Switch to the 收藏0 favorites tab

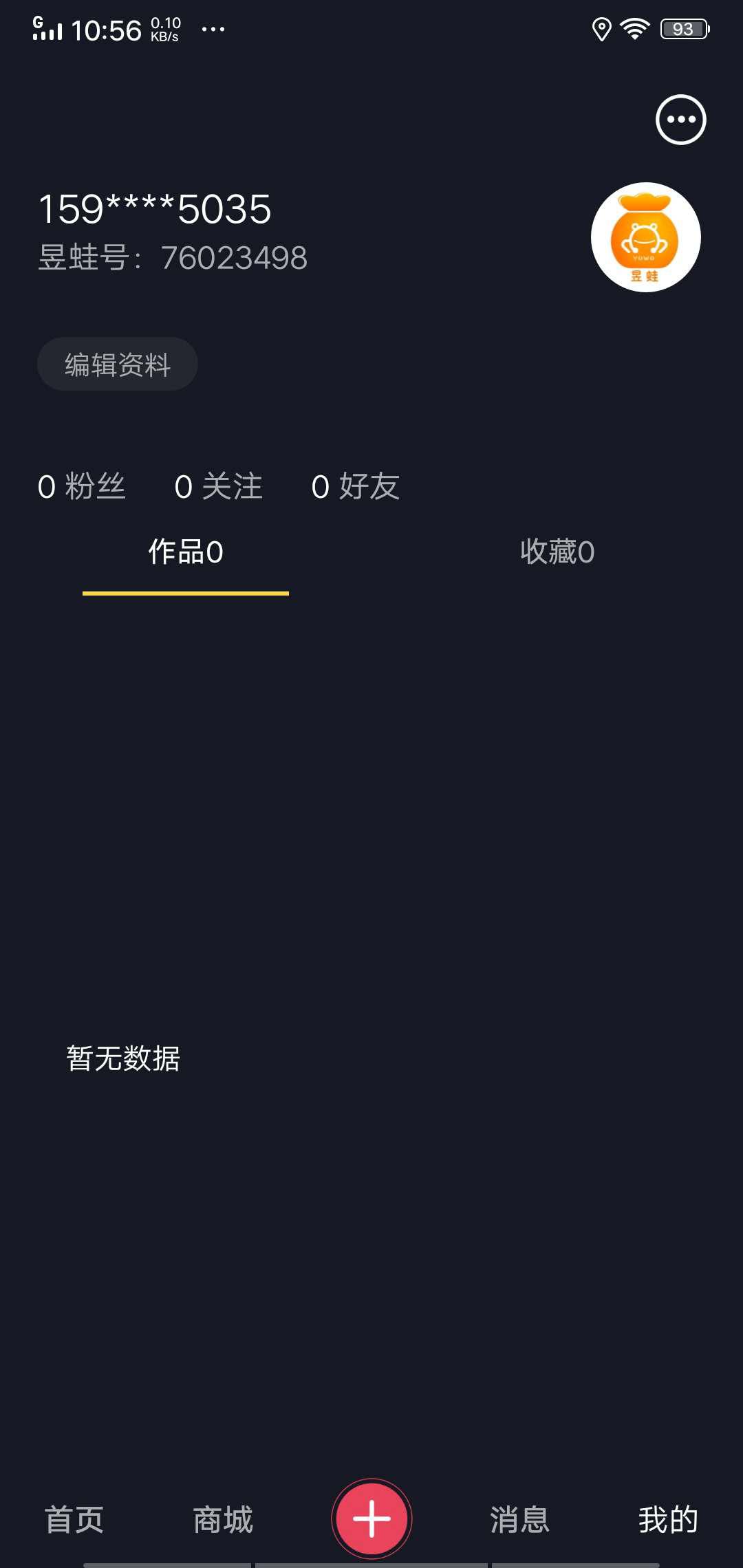pos(557,550)
